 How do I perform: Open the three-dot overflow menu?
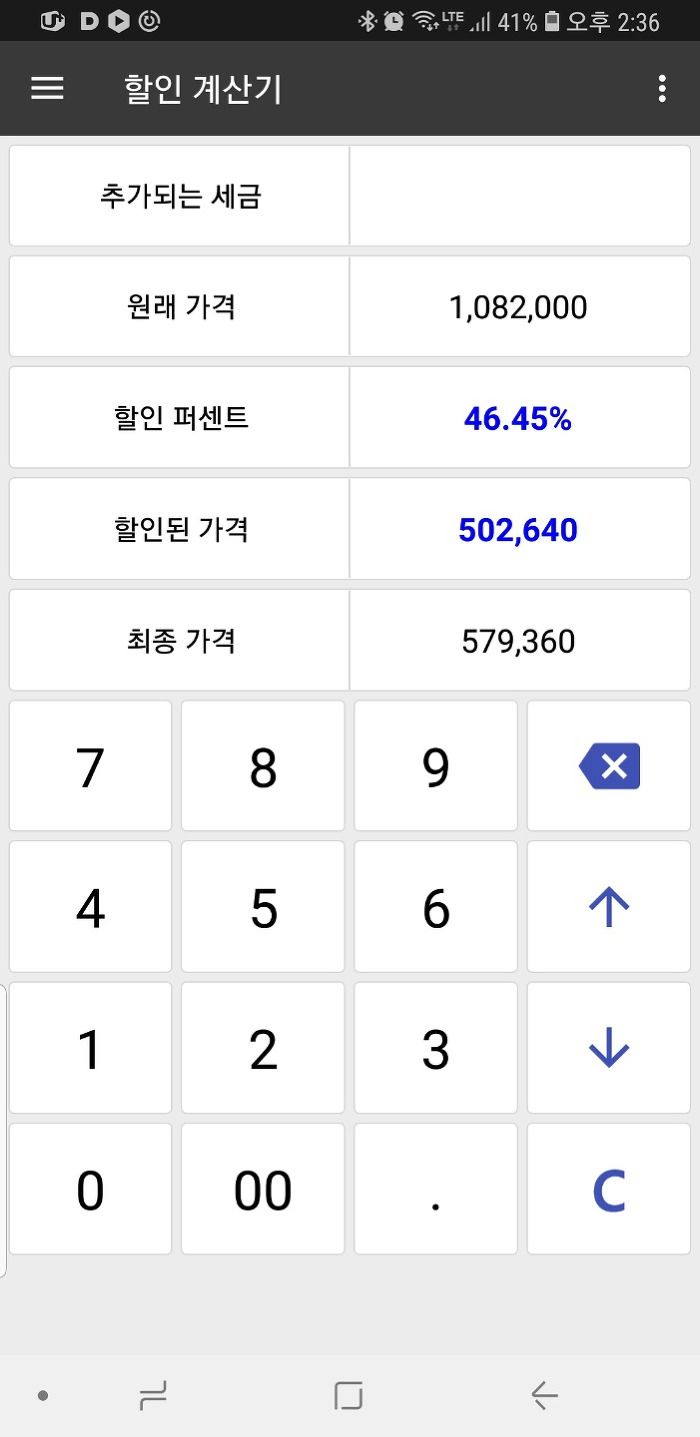click(662, 89)
